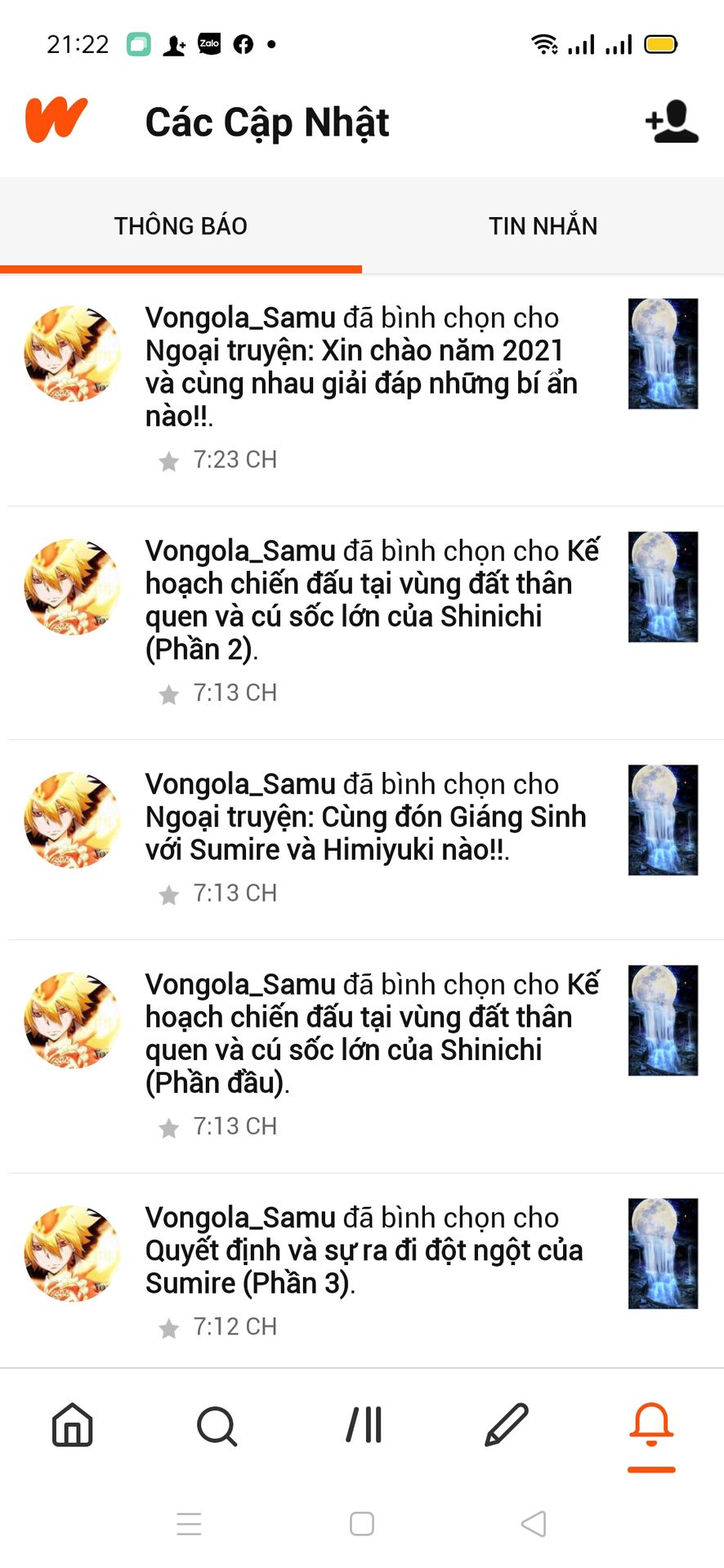Open recent apps from navigation bar
Screen dimensions: 724x1568
coord(189,1524)
